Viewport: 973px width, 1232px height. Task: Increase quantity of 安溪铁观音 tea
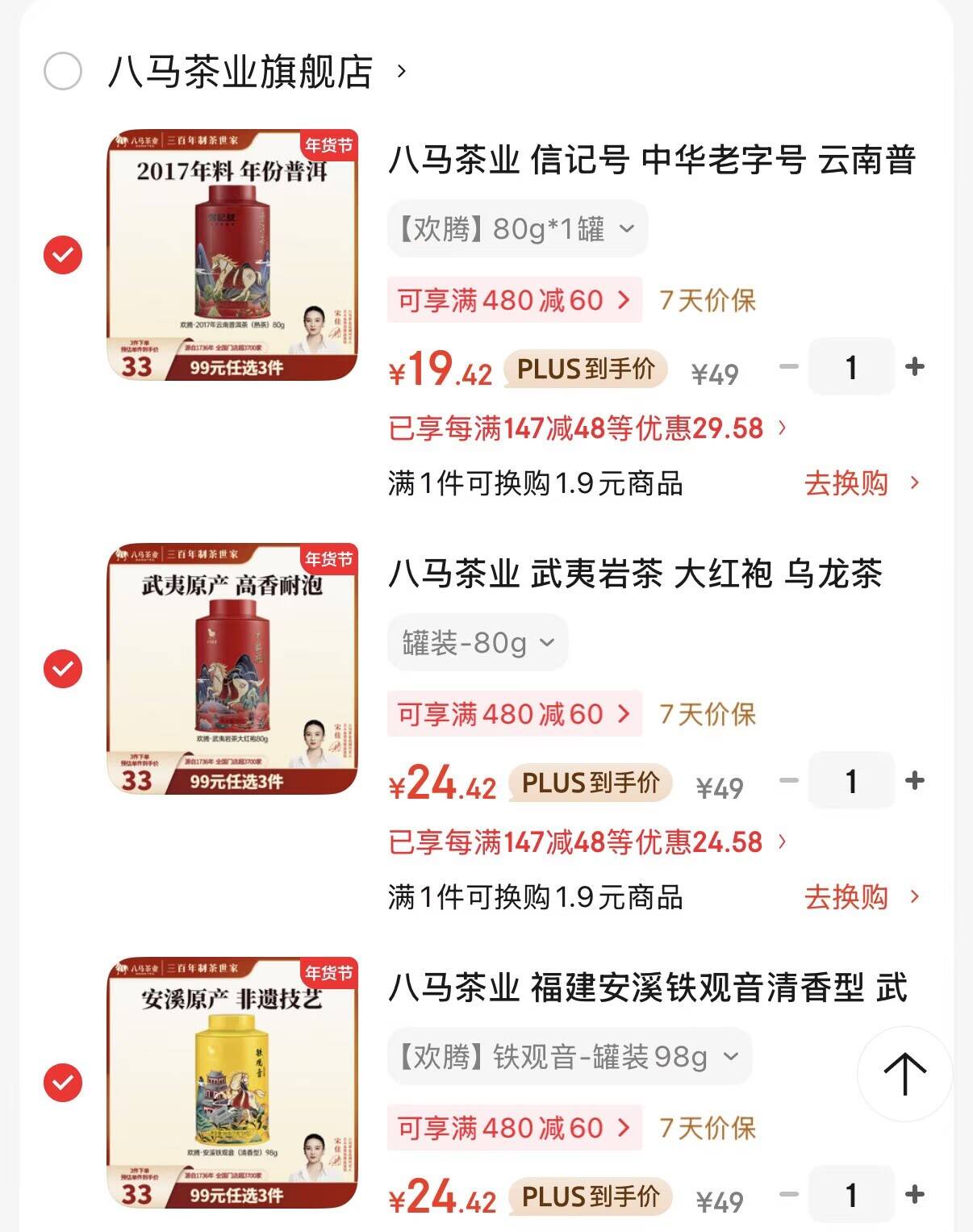point(914,1195)
